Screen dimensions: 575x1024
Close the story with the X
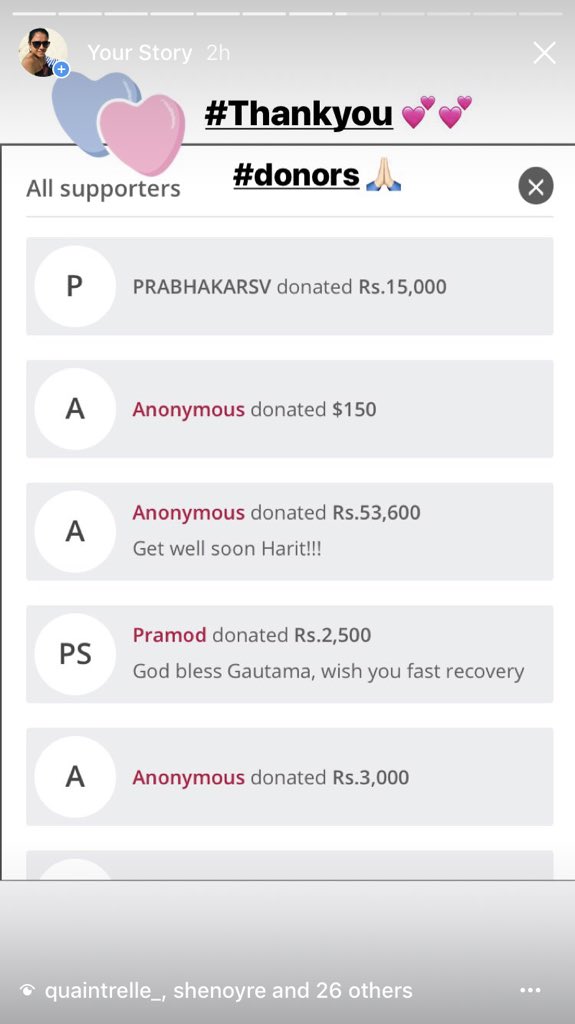544,53
